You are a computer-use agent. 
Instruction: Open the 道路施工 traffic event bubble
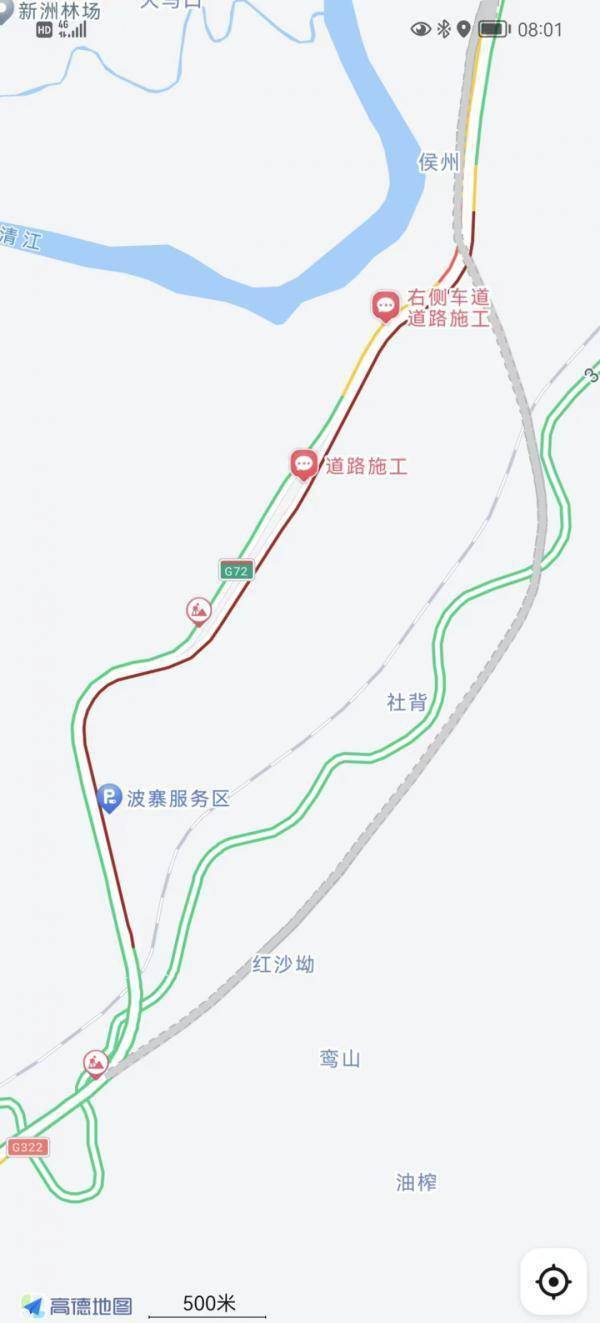click(x=304, y=464)
